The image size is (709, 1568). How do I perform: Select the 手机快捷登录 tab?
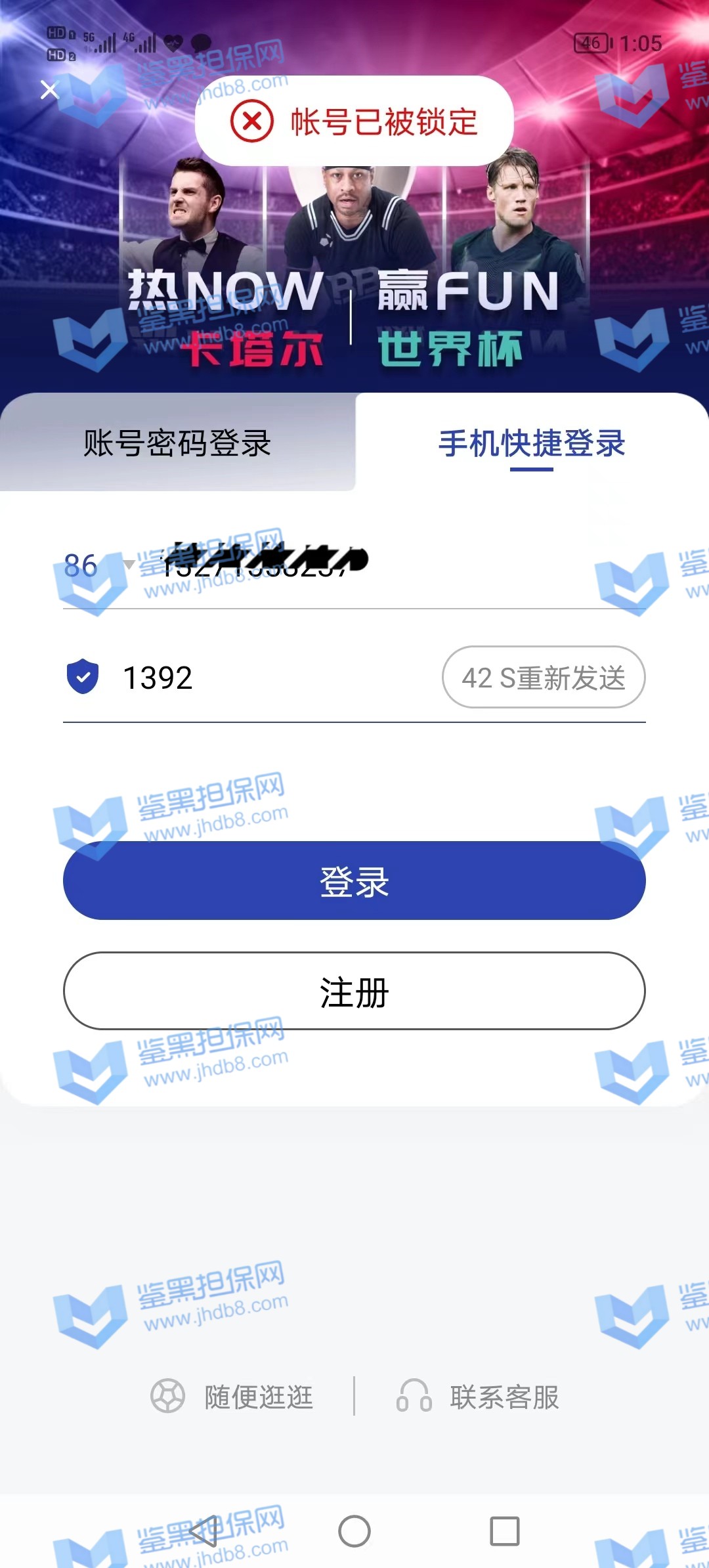point(532,443)
